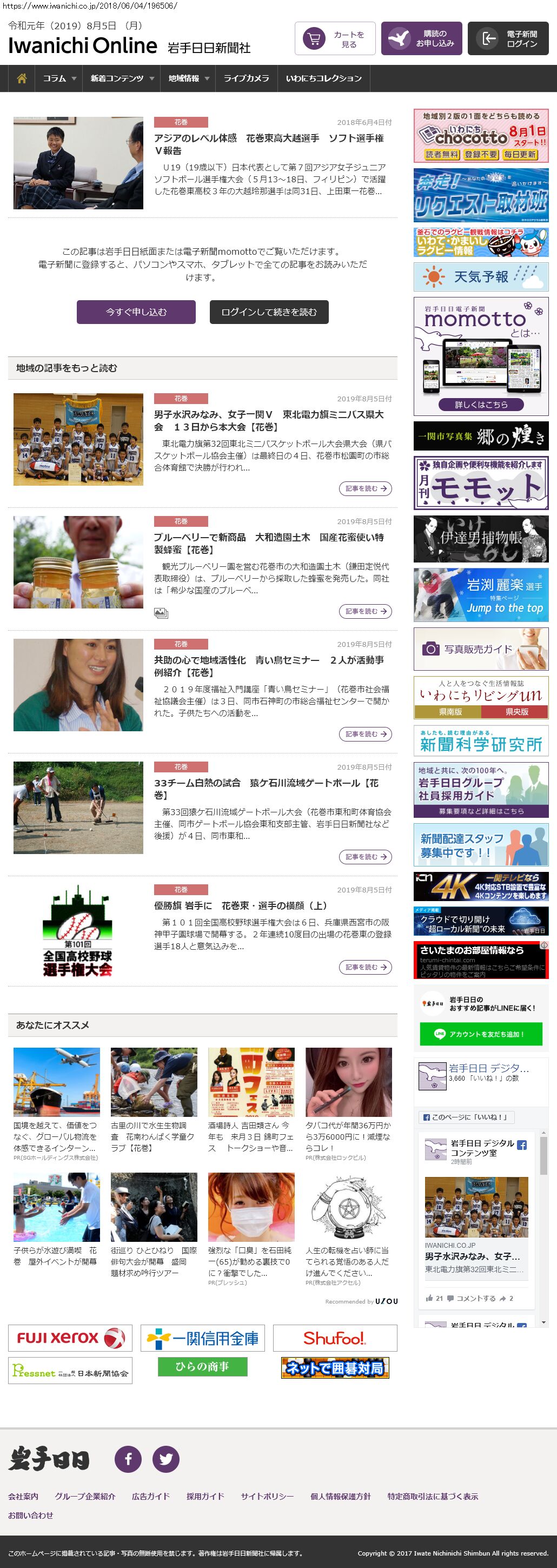View the cart with カートを見る
557x1568 pixels.
pos(335,39)
